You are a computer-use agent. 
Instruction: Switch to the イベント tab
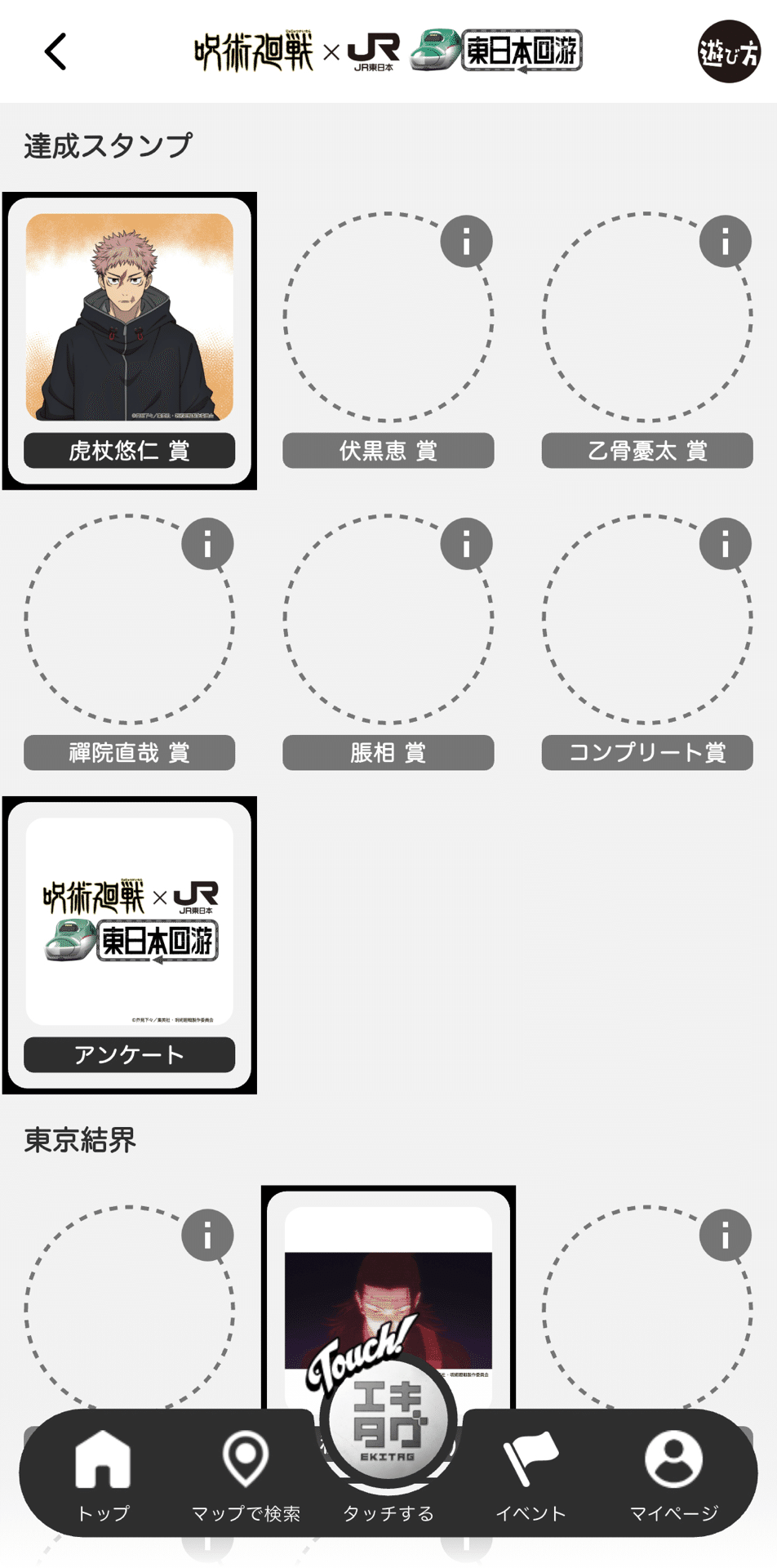531,1476
